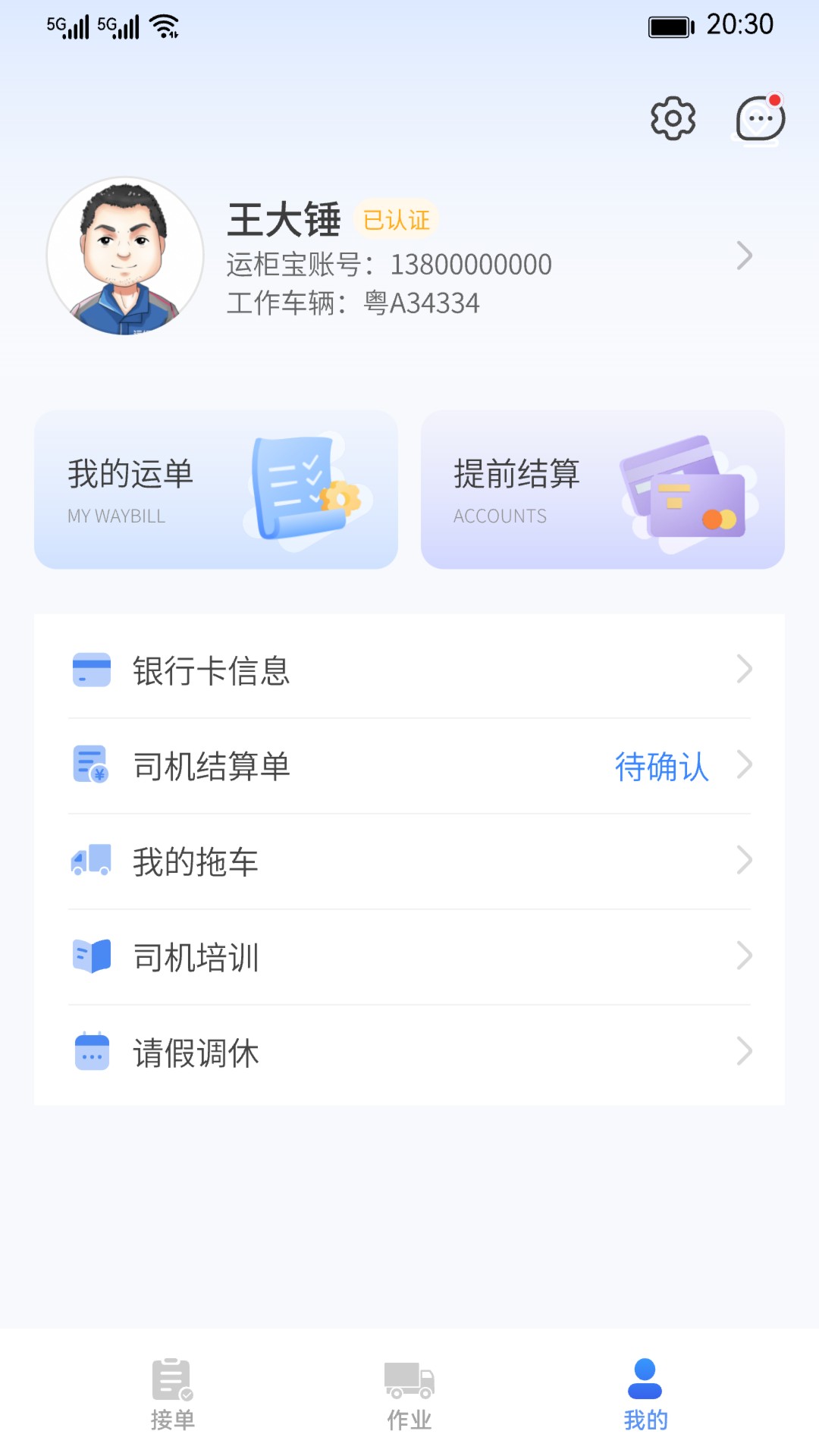Open the settings gear icon

pyautogui.click(x=673, y=118)
